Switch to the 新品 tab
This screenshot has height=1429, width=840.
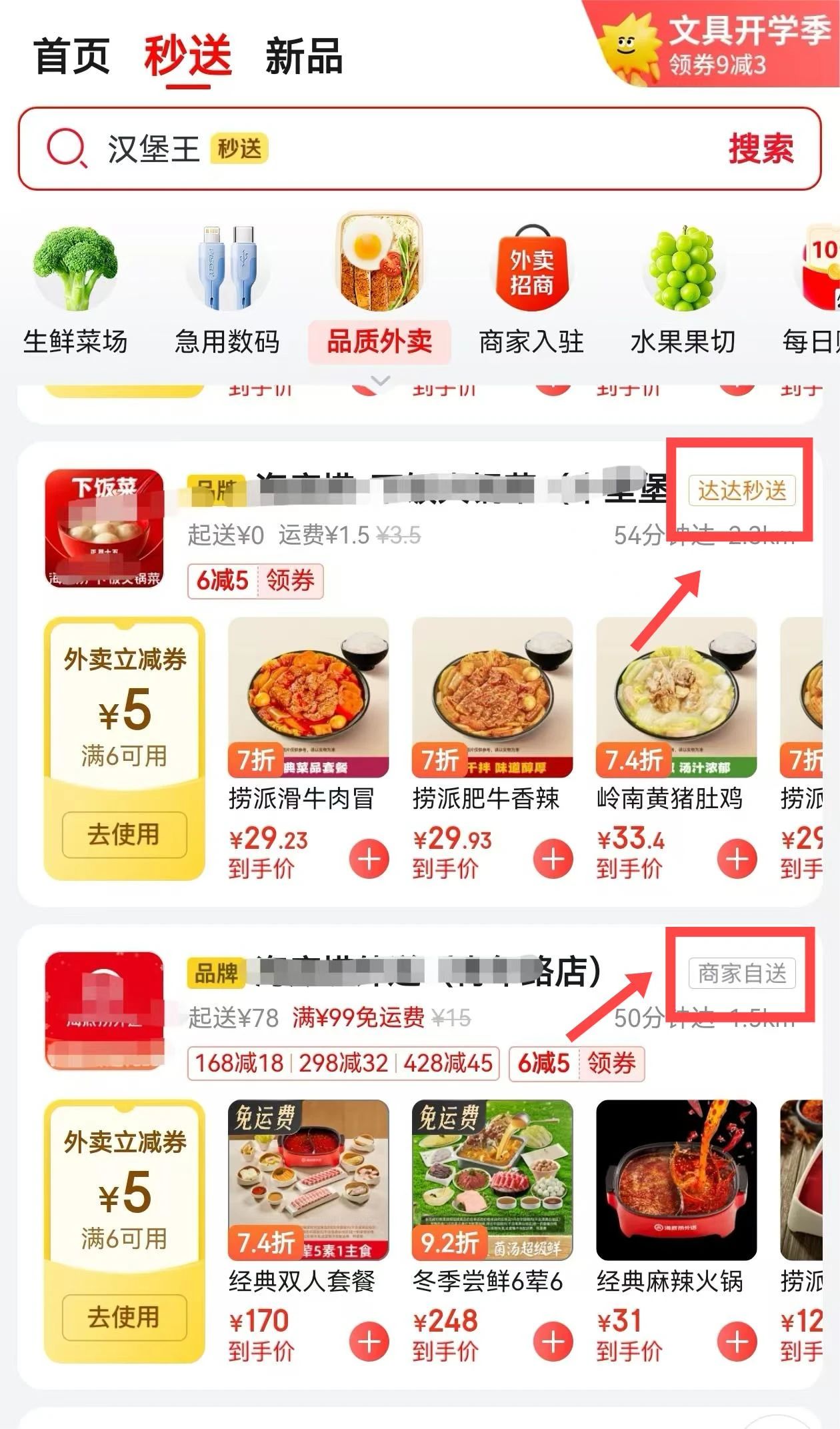pos(303,56)
